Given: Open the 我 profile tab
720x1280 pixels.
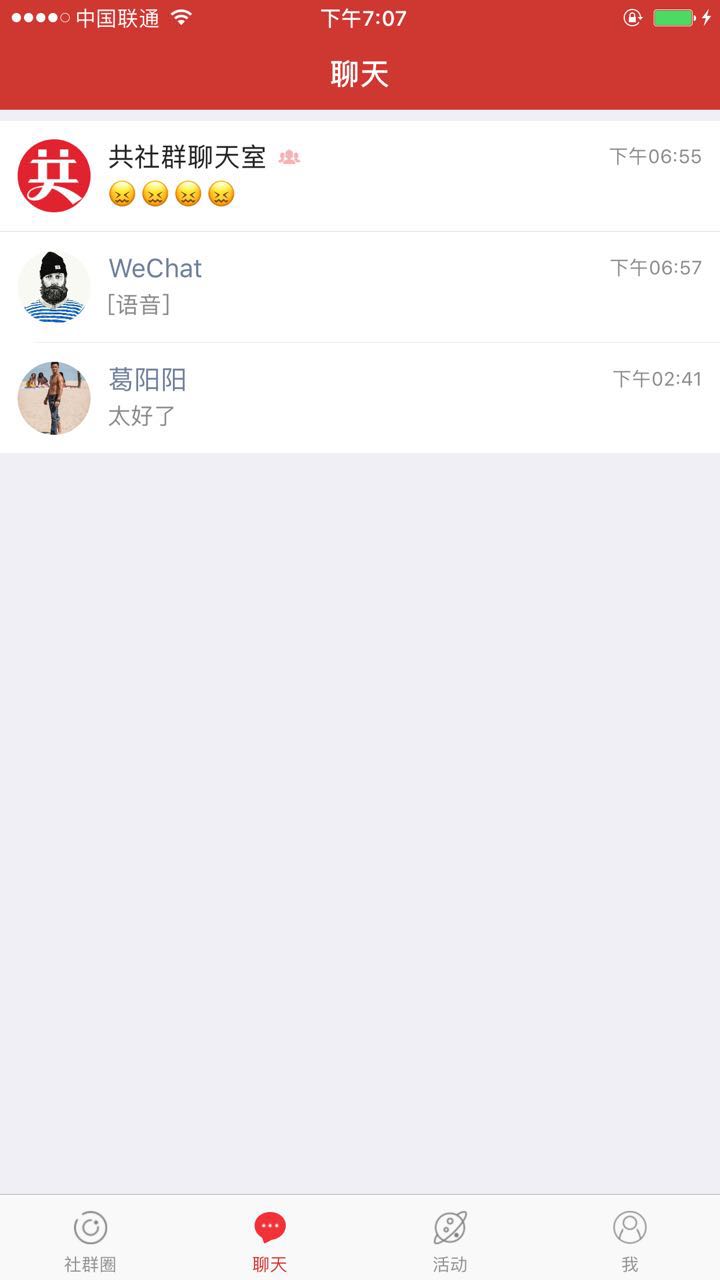Looking at the screenshot, I should pos(630,1239).
